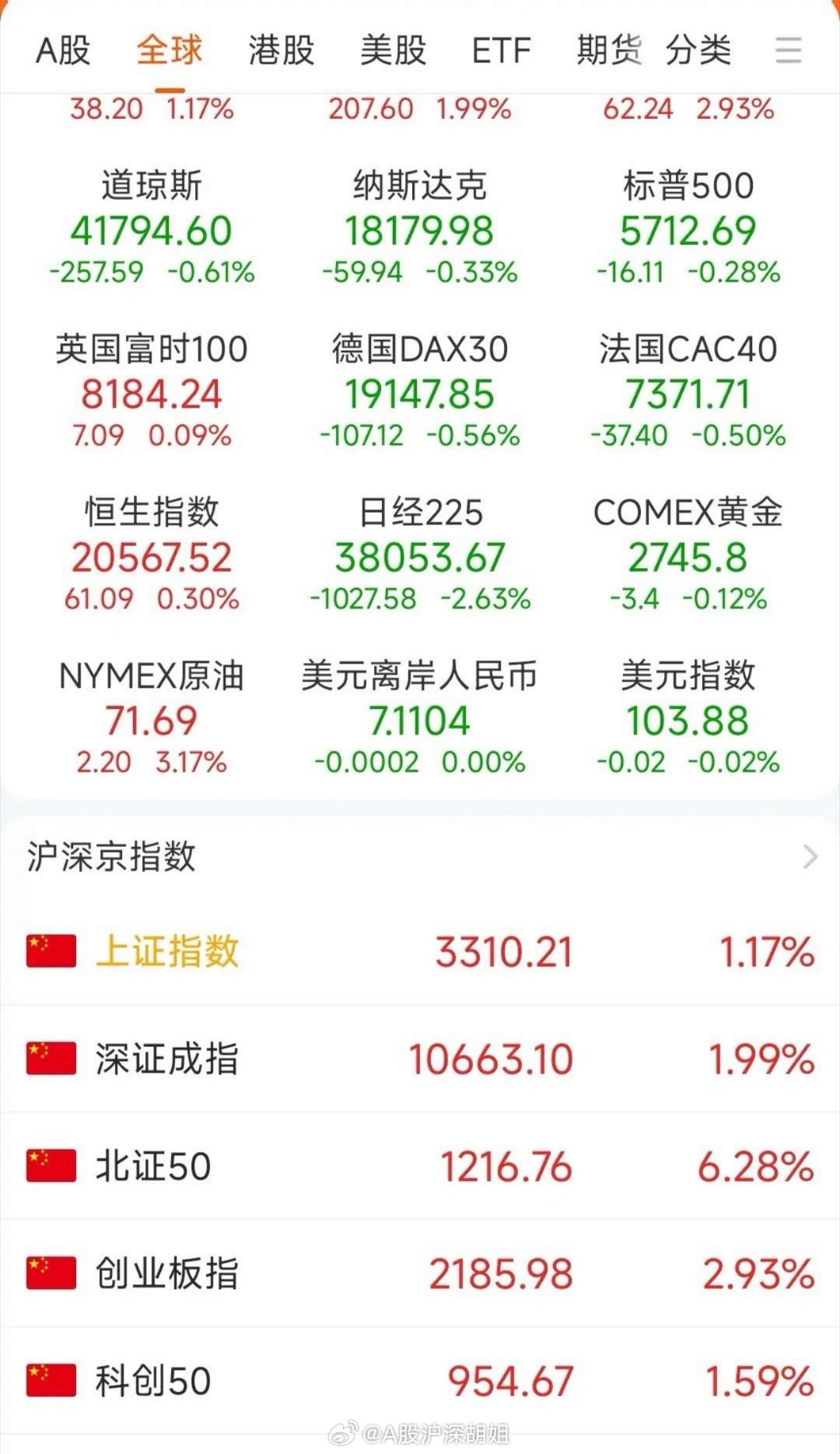The width and height of the screenshot is (840, 1454).
Task: Switch to the 港股 tab
Action: [x=282, y=51]
